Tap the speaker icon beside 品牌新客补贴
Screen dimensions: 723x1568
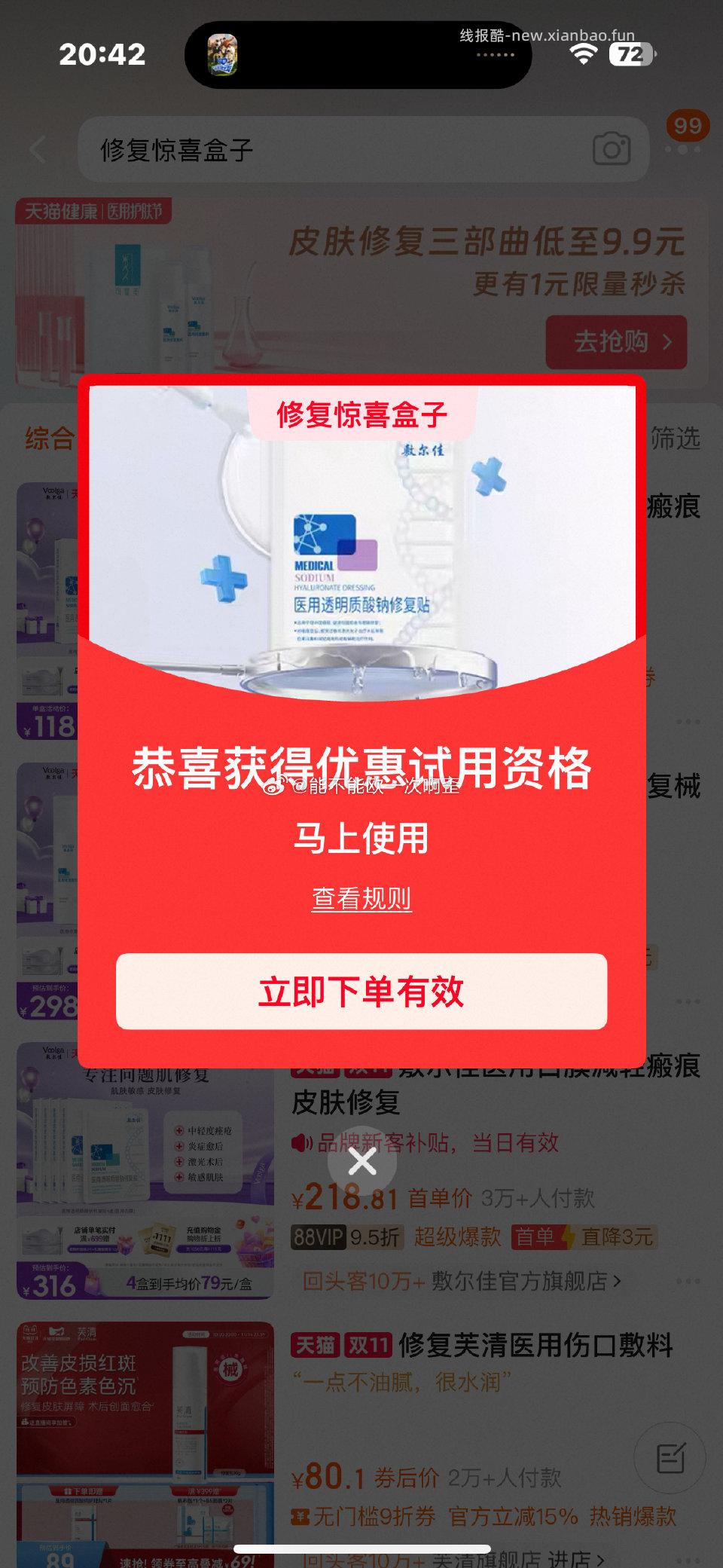(303, 1142)
